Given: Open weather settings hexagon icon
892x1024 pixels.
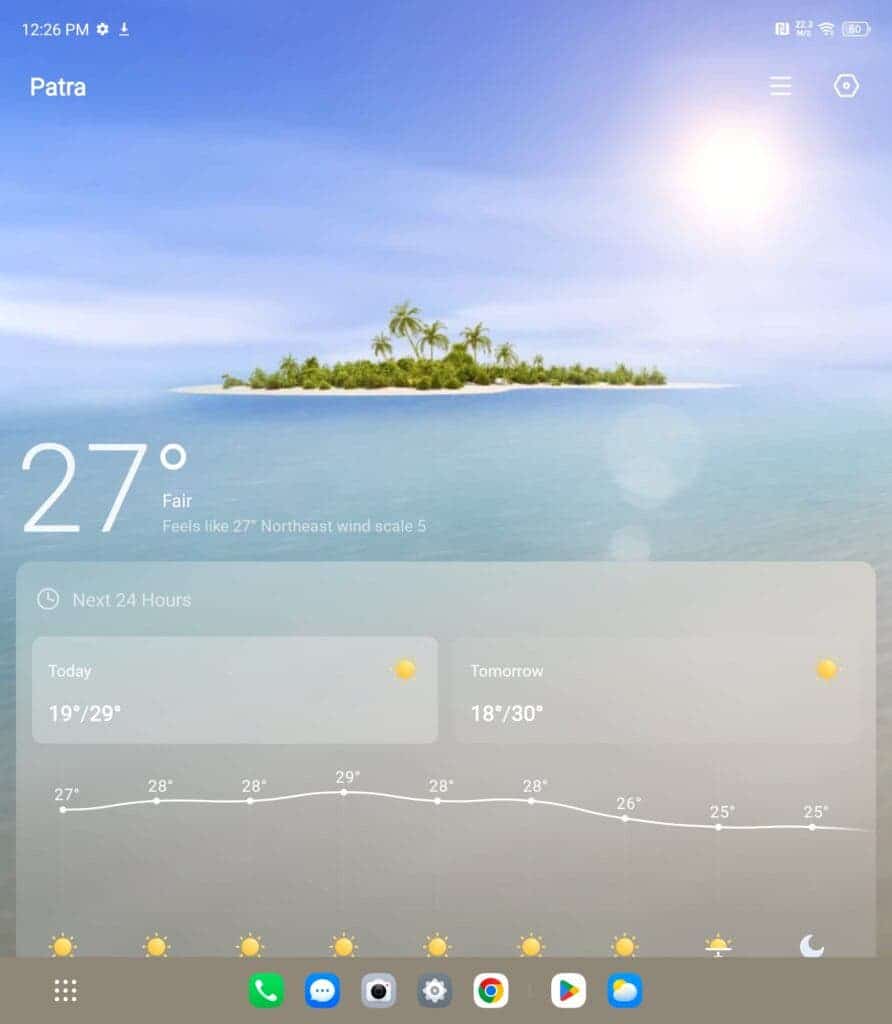Looking at the screenshot, I should point(846,87).
